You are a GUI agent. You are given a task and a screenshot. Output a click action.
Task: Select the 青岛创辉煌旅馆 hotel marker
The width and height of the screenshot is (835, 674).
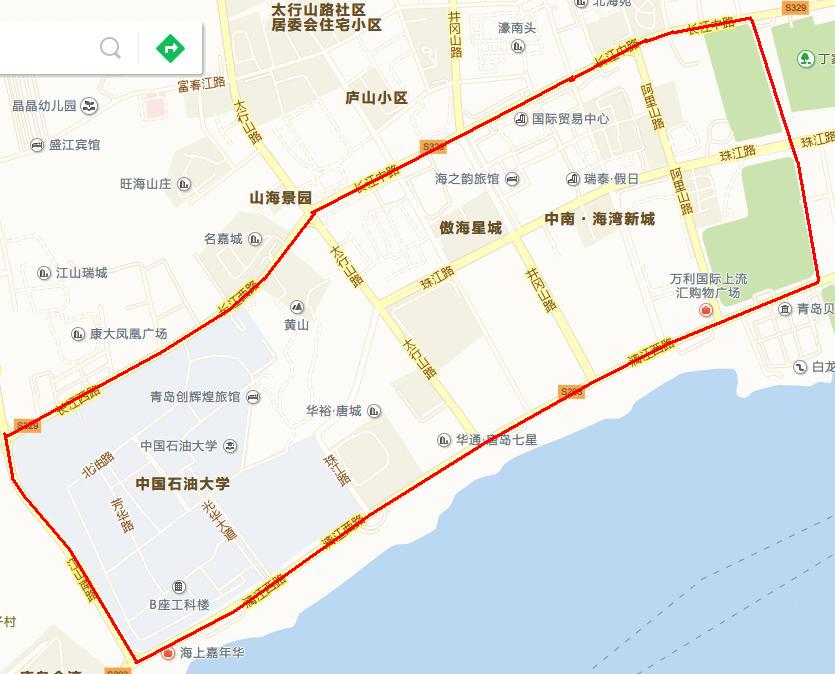pos(252,397)
